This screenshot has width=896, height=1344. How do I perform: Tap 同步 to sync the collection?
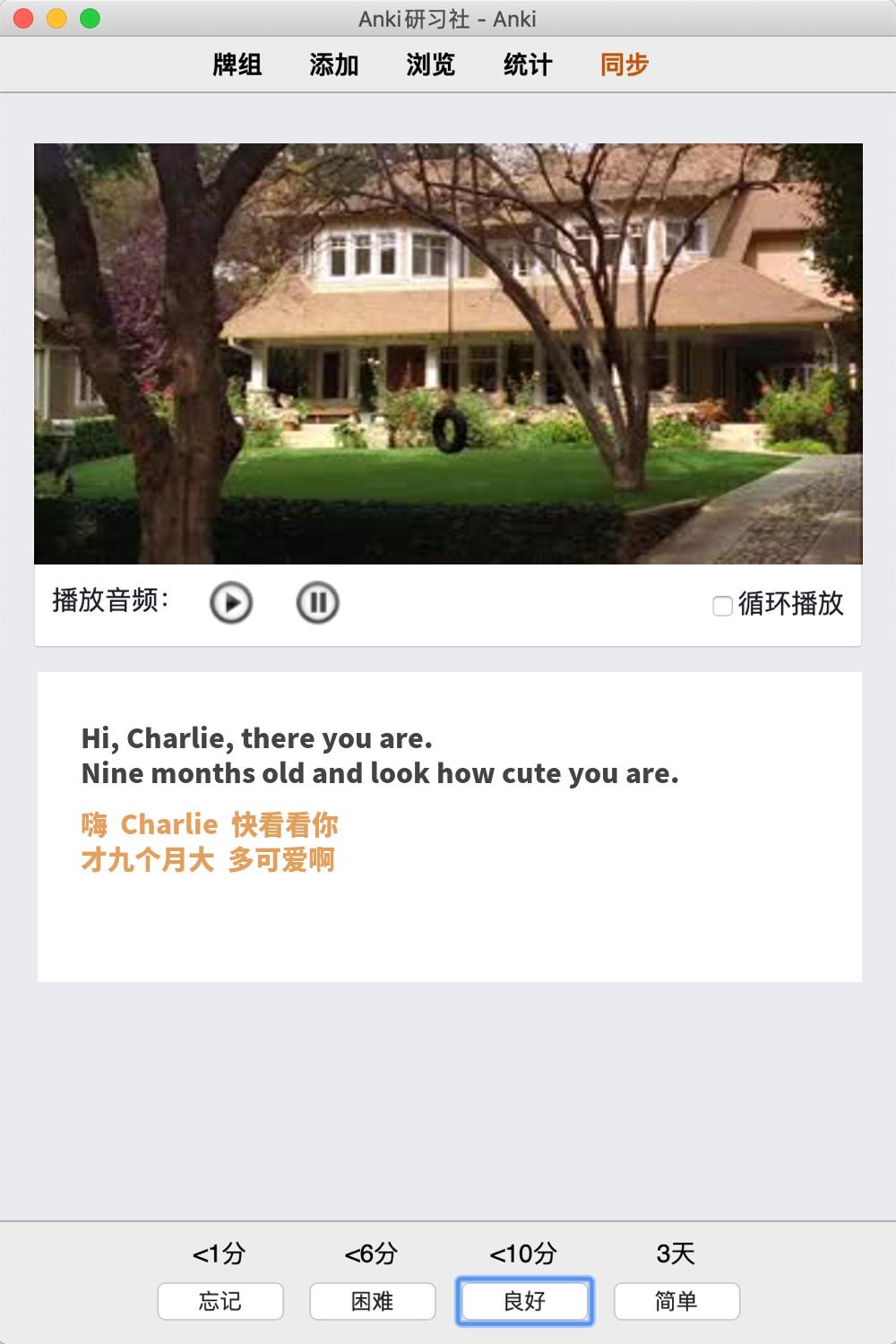click(x=625, y=65)
